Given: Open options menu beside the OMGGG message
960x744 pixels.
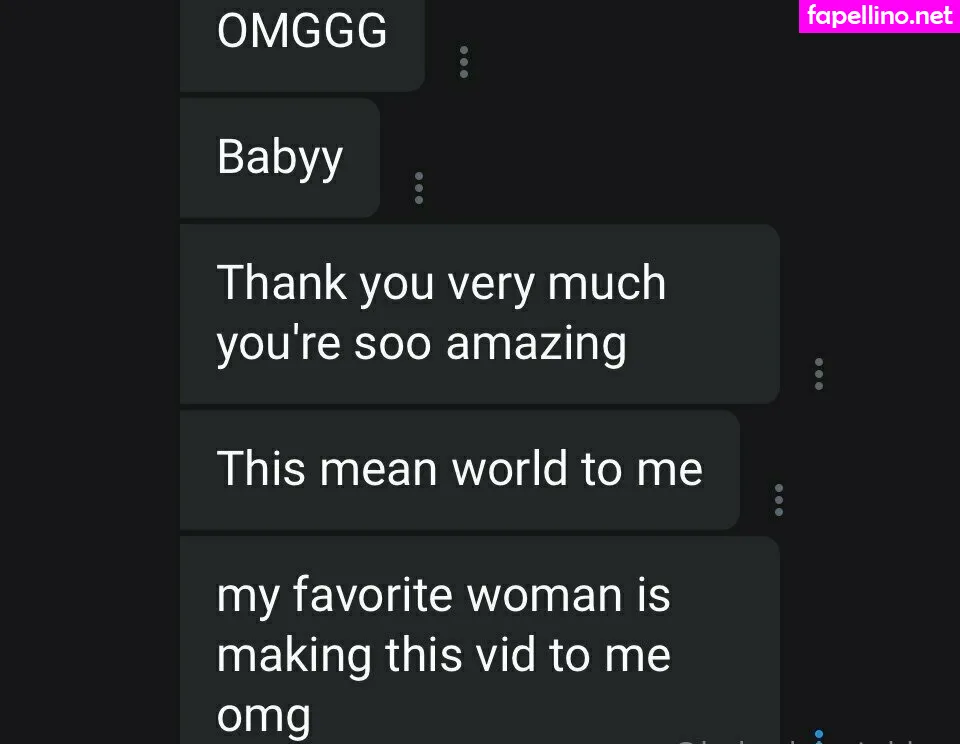Looking at the screenshot, I should pos(463,62).
